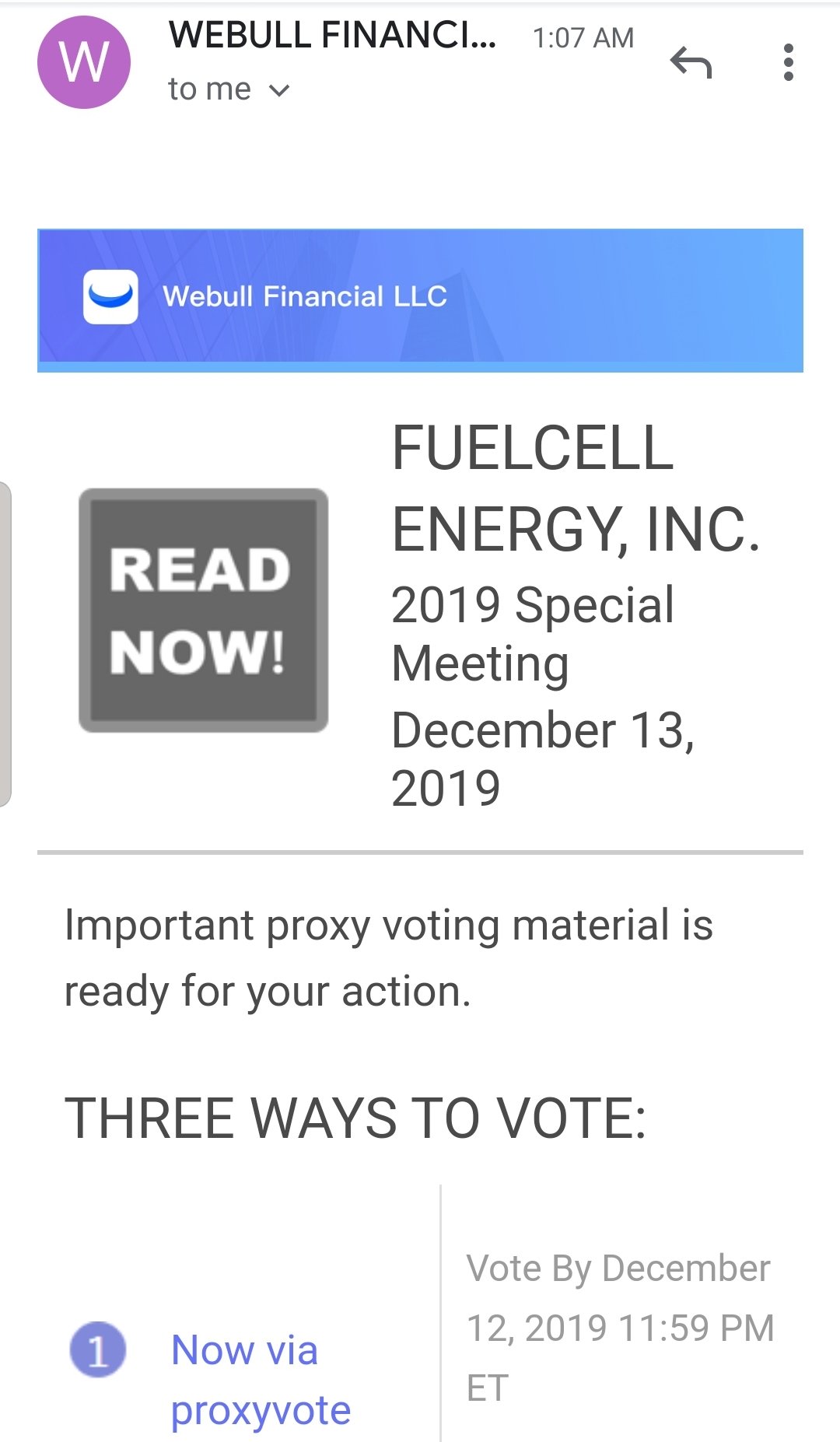The width and height of the screenshot is (840, 1442).
Task: Expand recipient details next to 'to me'
Action: [x=278, y=90]
